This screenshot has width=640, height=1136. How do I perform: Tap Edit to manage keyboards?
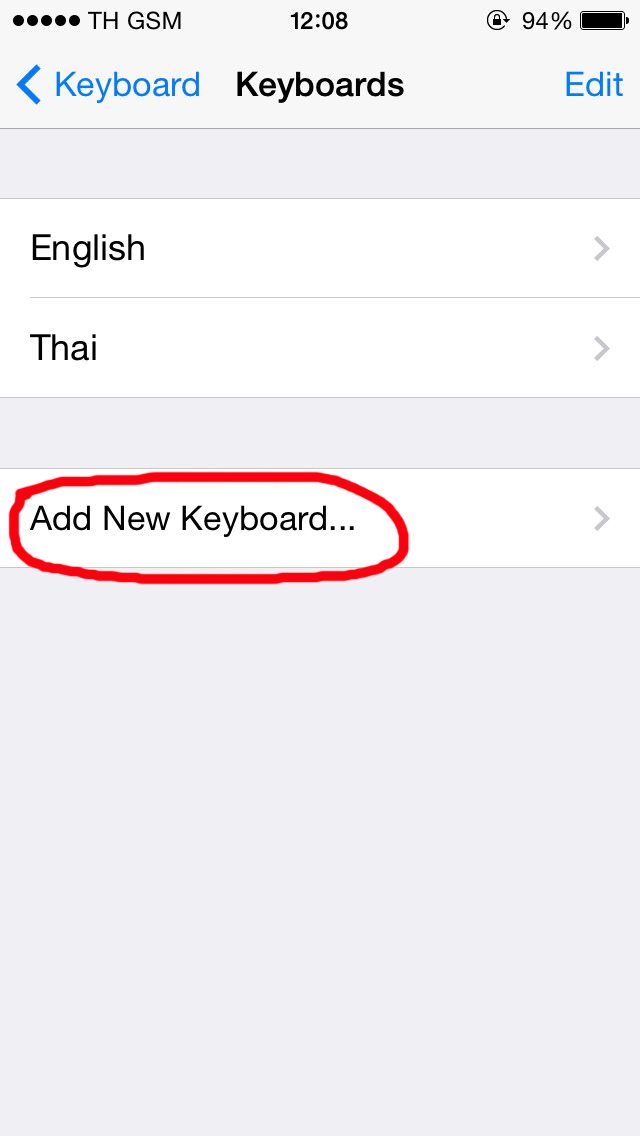[593, 85]
